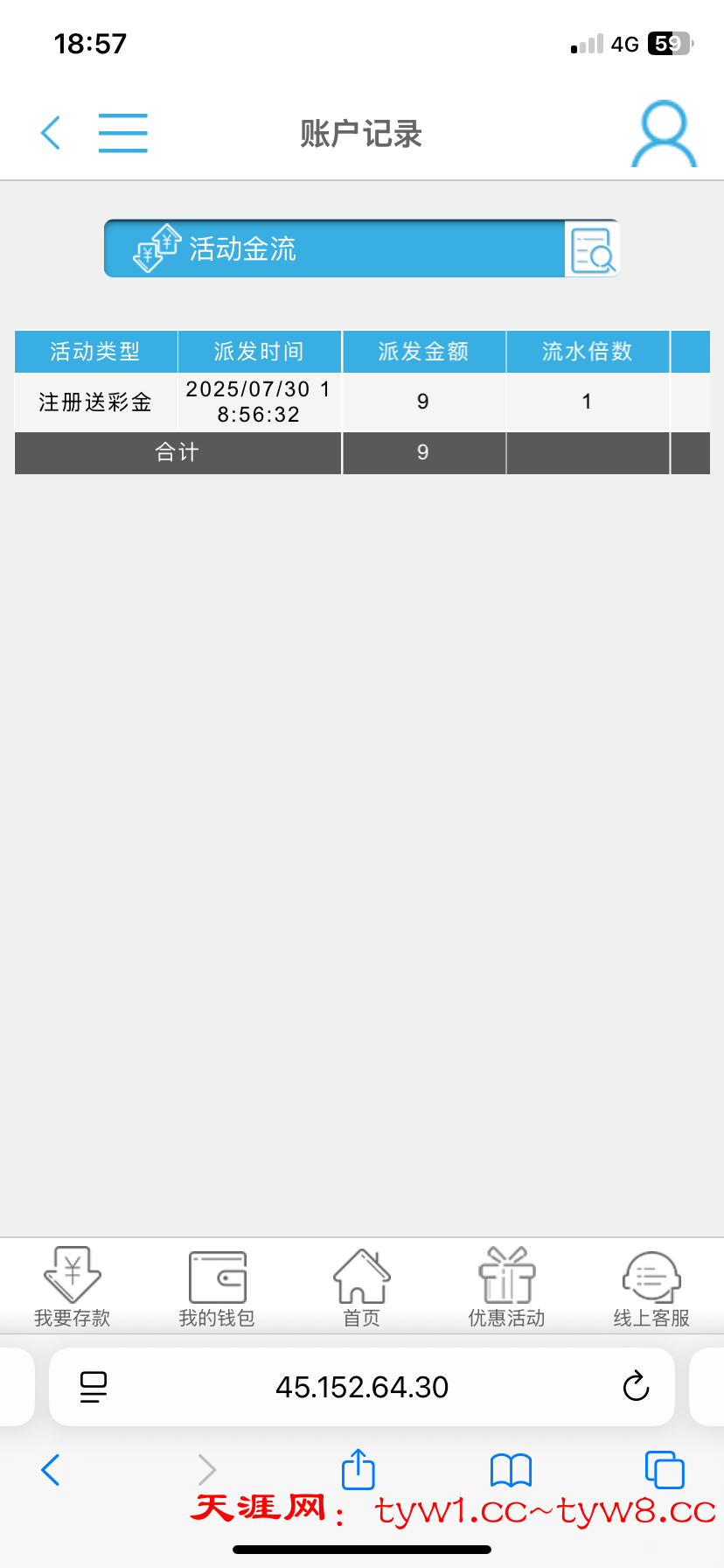The width and height of the screenshot is (724, 1568).
Task: Share this page via Safari share button
Action: pyautogui.click(x=358, y=1469)
